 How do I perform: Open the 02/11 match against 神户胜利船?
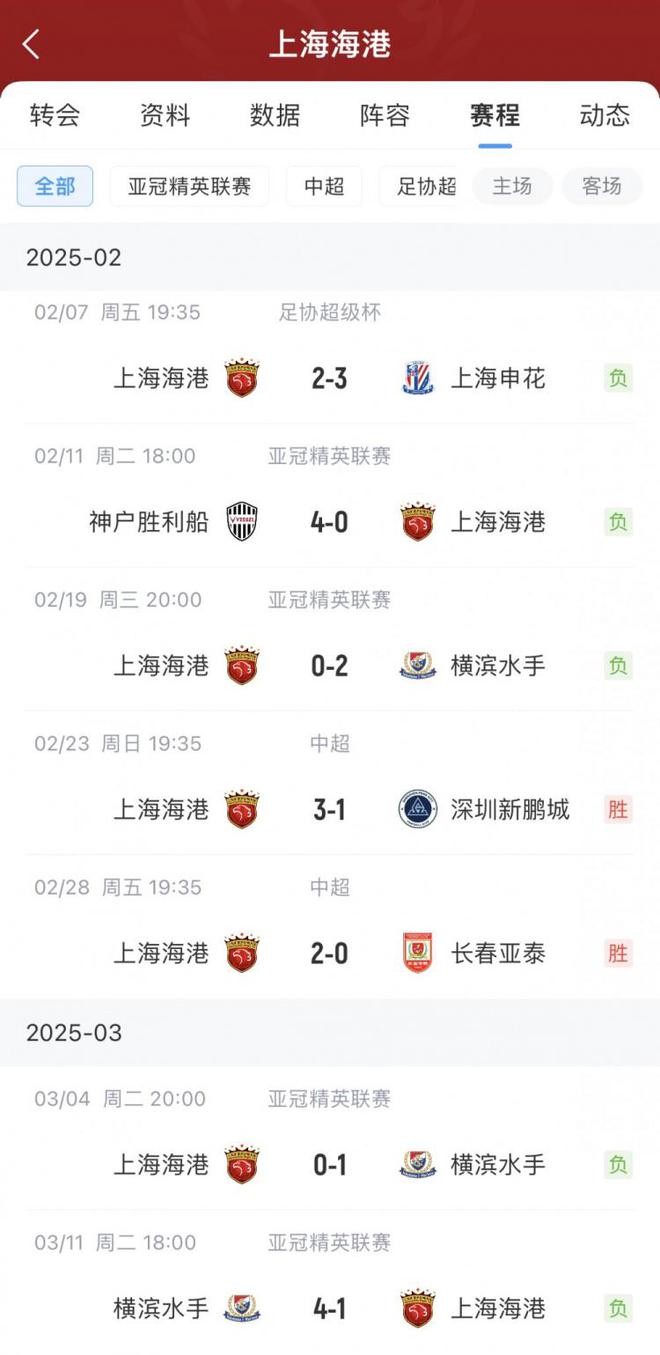coord(329,522)
